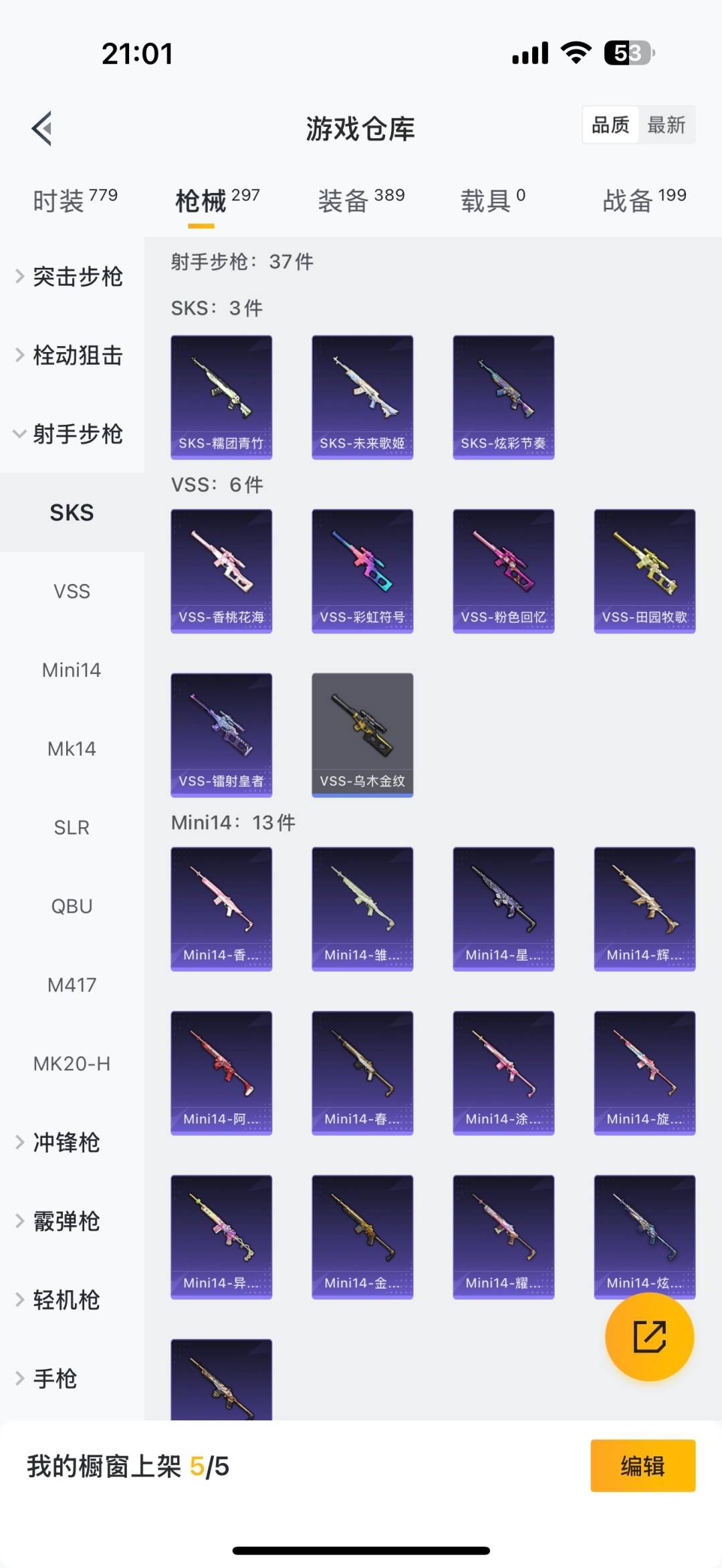Jump to the MK20-H subcategory
Image resolution: width=722 pixels, height=1568 pixels.
tap(72, 1064)
